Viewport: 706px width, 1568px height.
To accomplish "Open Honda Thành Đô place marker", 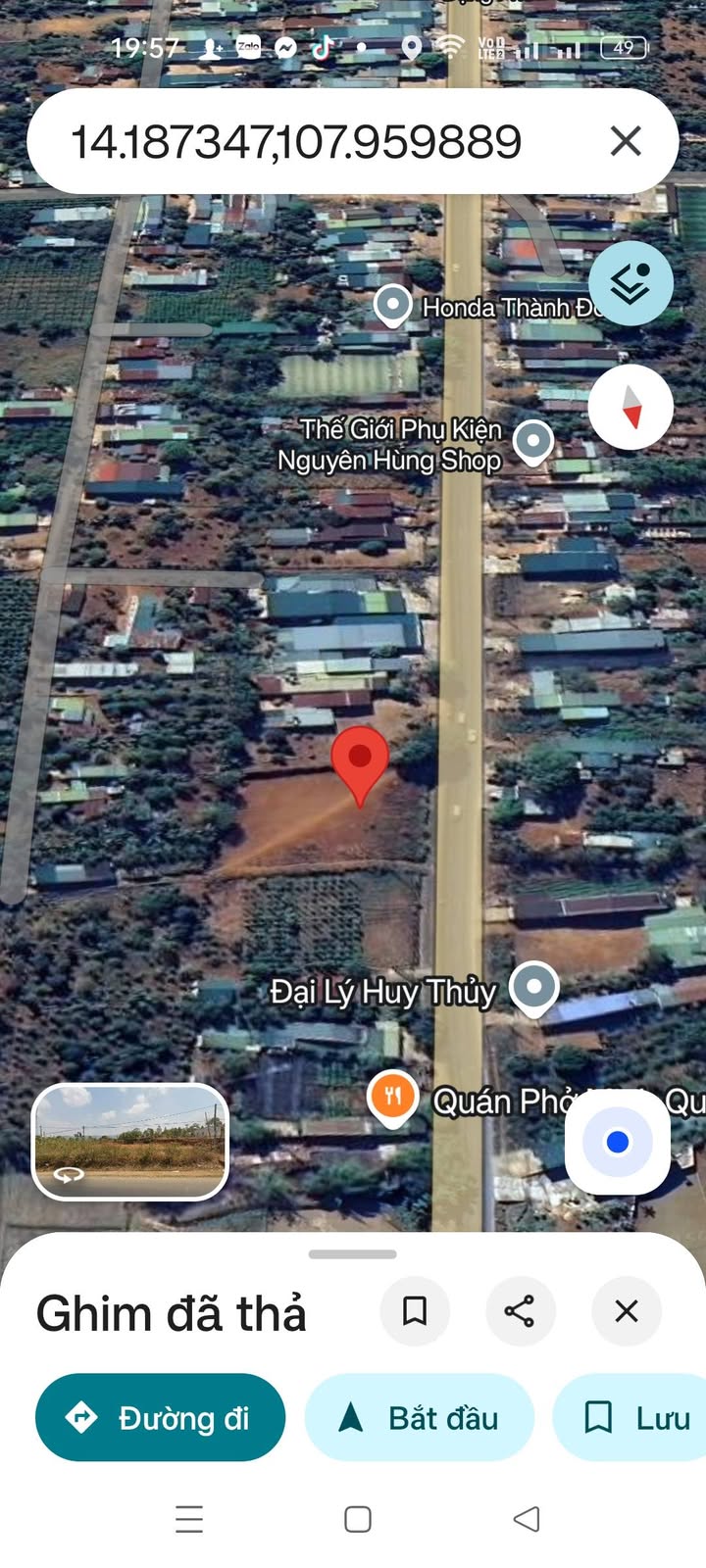I will 393,305.
